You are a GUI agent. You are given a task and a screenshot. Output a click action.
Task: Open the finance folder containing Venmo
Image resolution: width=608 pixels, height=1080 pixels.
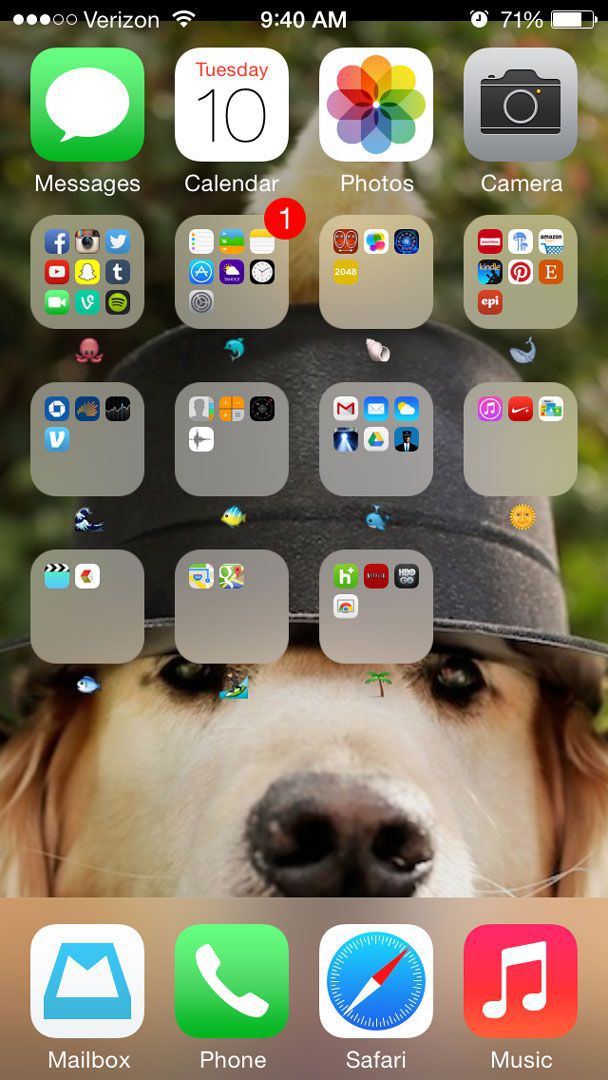click(x=87, y=439)
